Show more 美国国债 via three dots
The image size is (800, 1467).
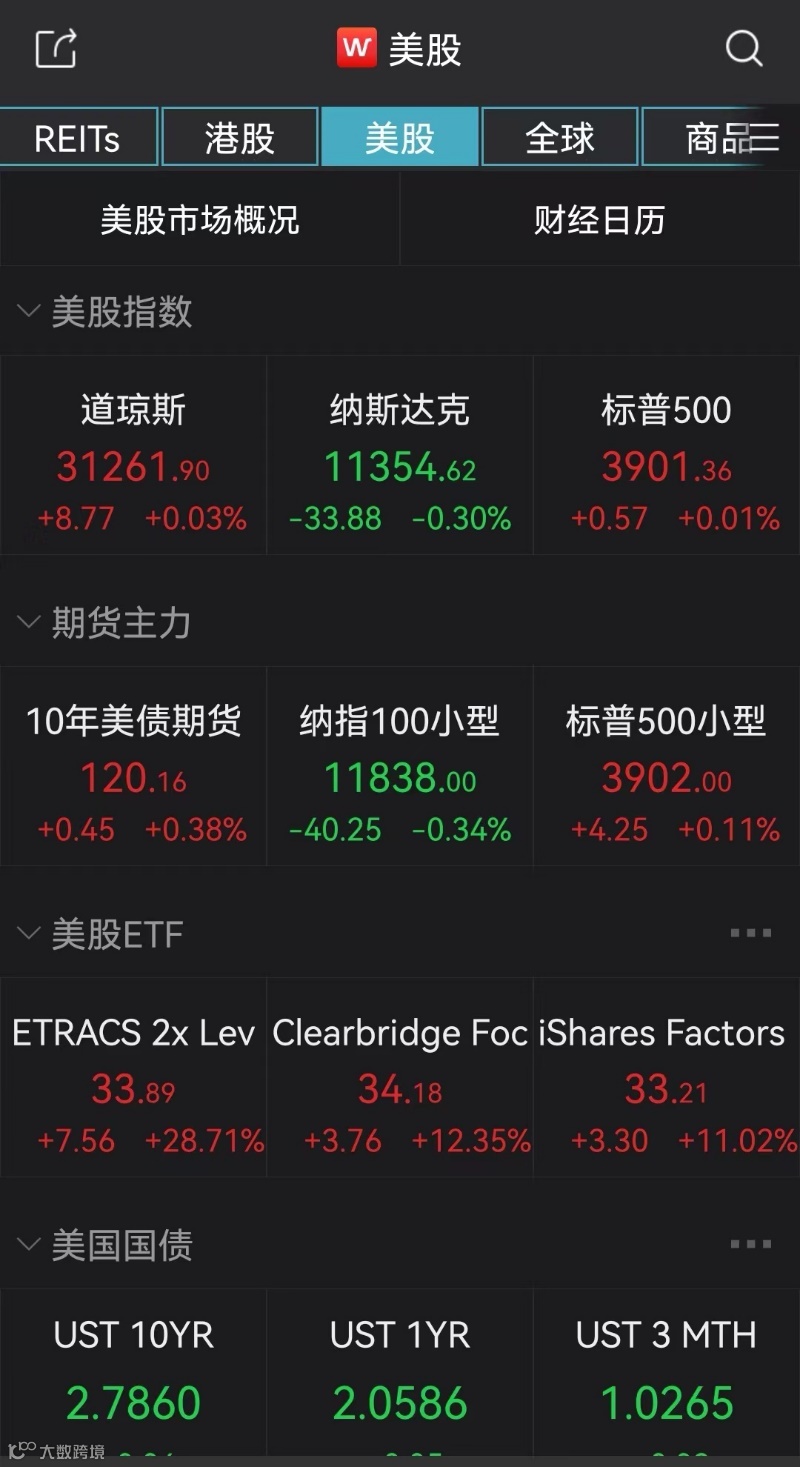[x=750, y=1245]
